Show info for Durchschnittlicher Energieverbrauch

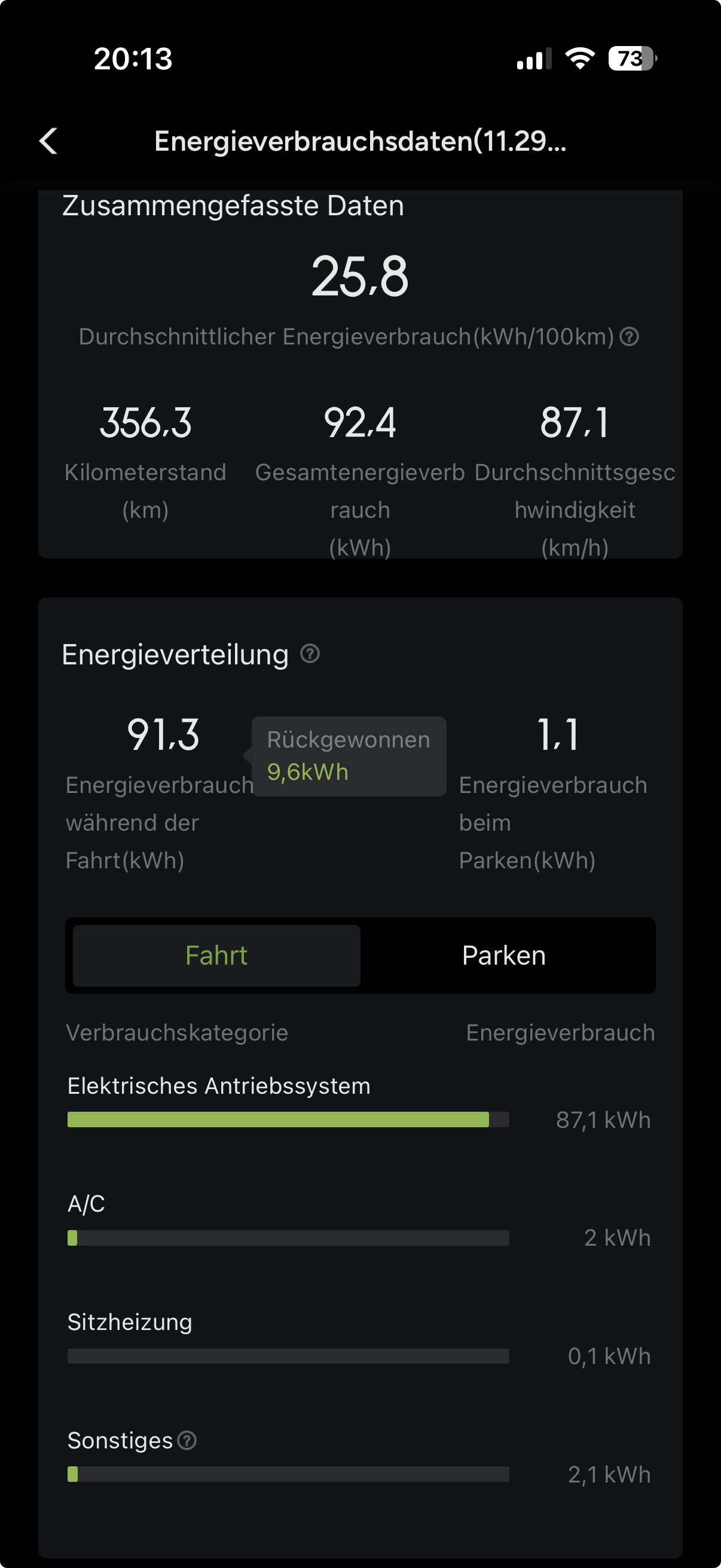629,337
